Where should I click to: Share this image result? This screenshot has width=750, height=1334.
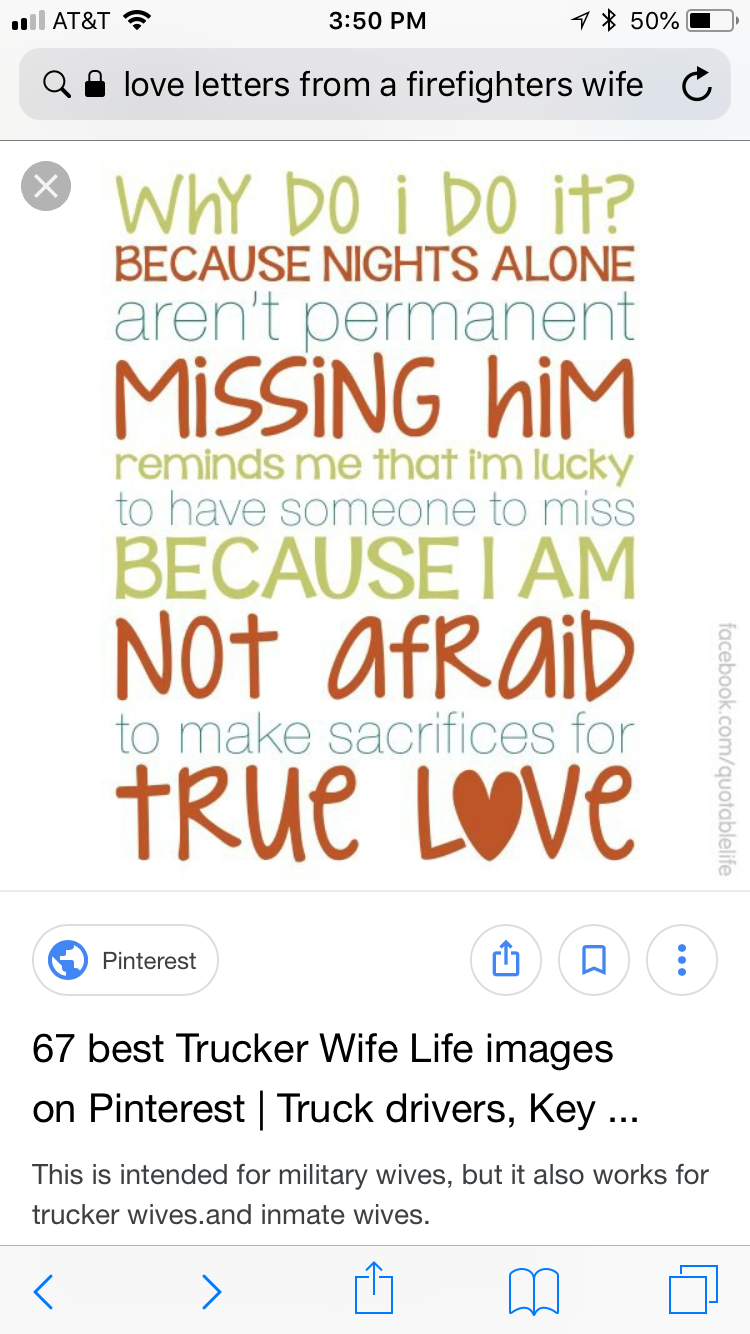coord(506,960)
